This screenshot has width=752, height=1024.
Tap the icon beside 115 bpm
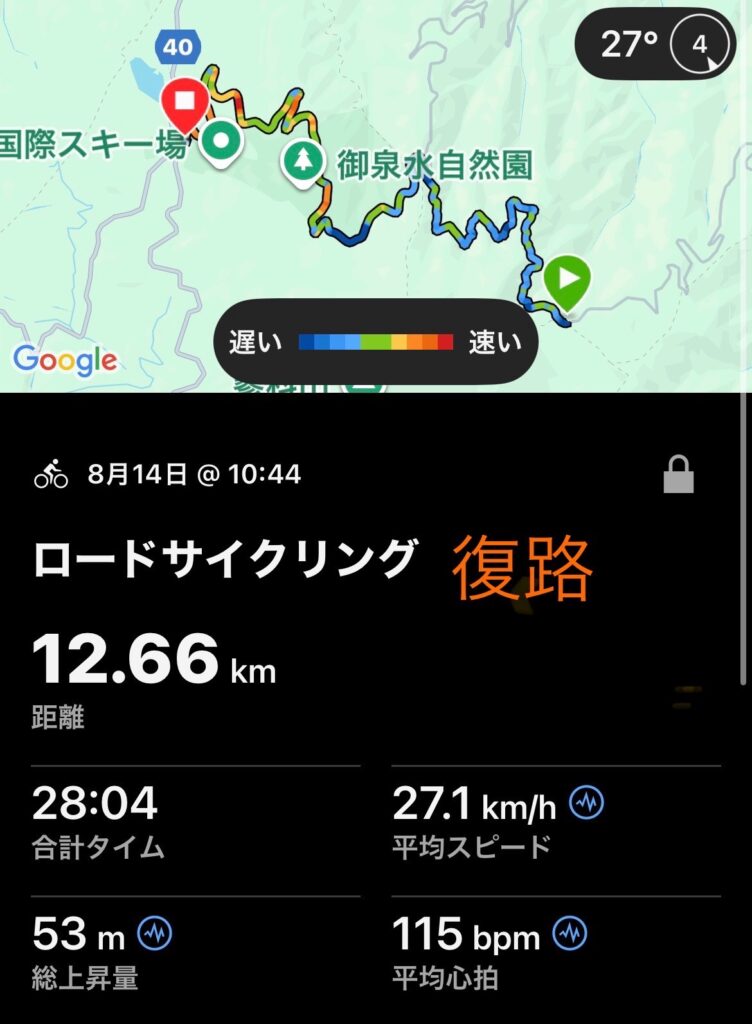570,934
